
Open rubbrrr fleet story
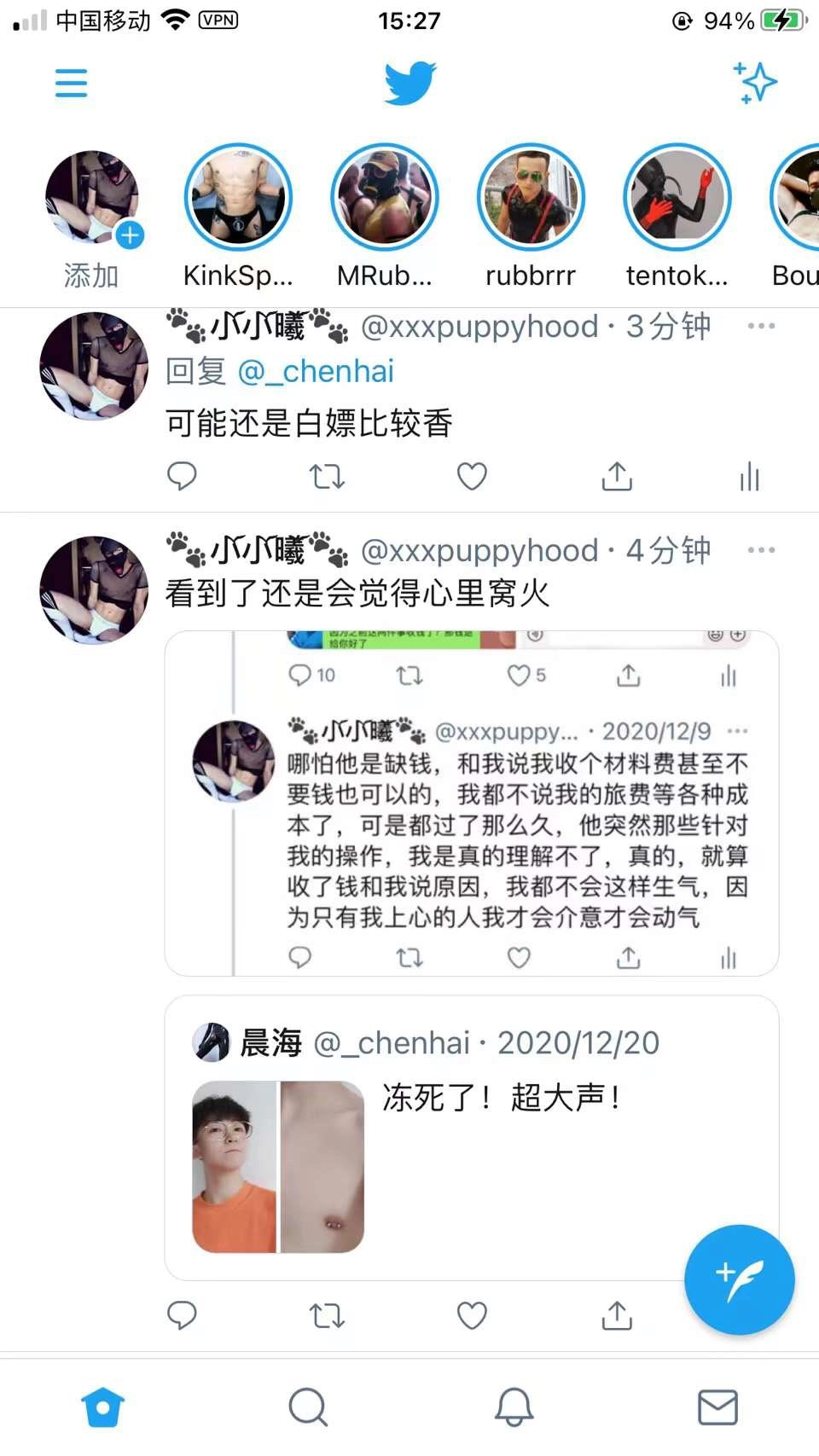[x=531, y=198]
